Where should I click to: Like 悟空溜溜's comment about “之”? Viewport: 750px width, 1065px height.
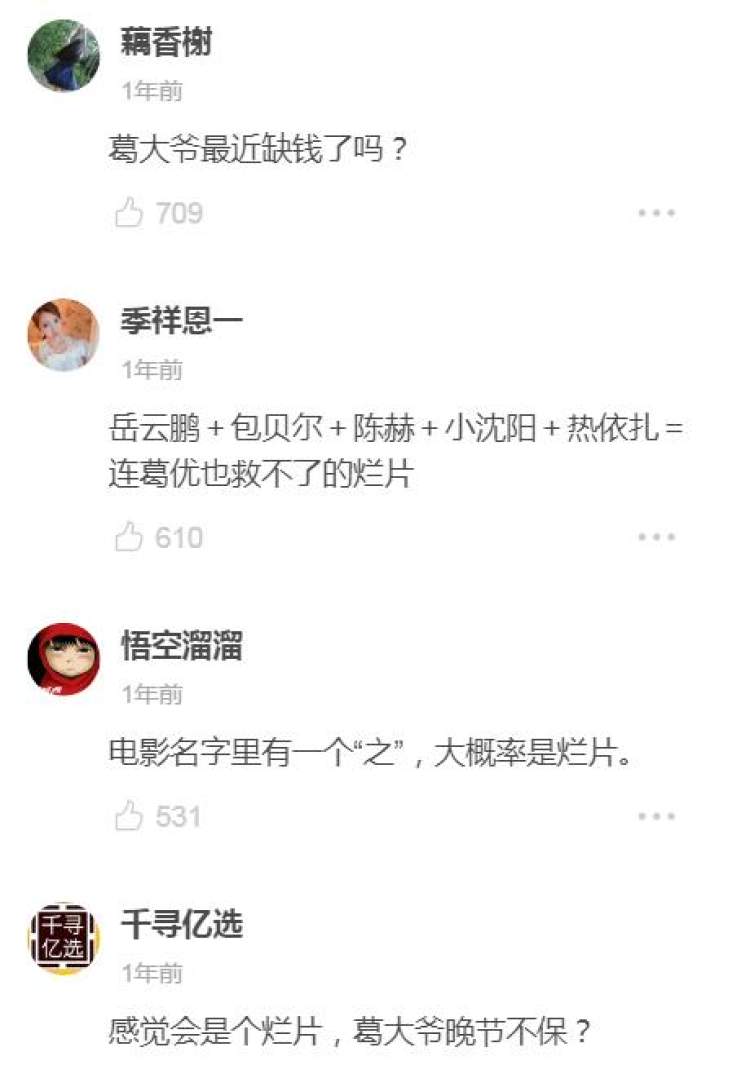129,817
